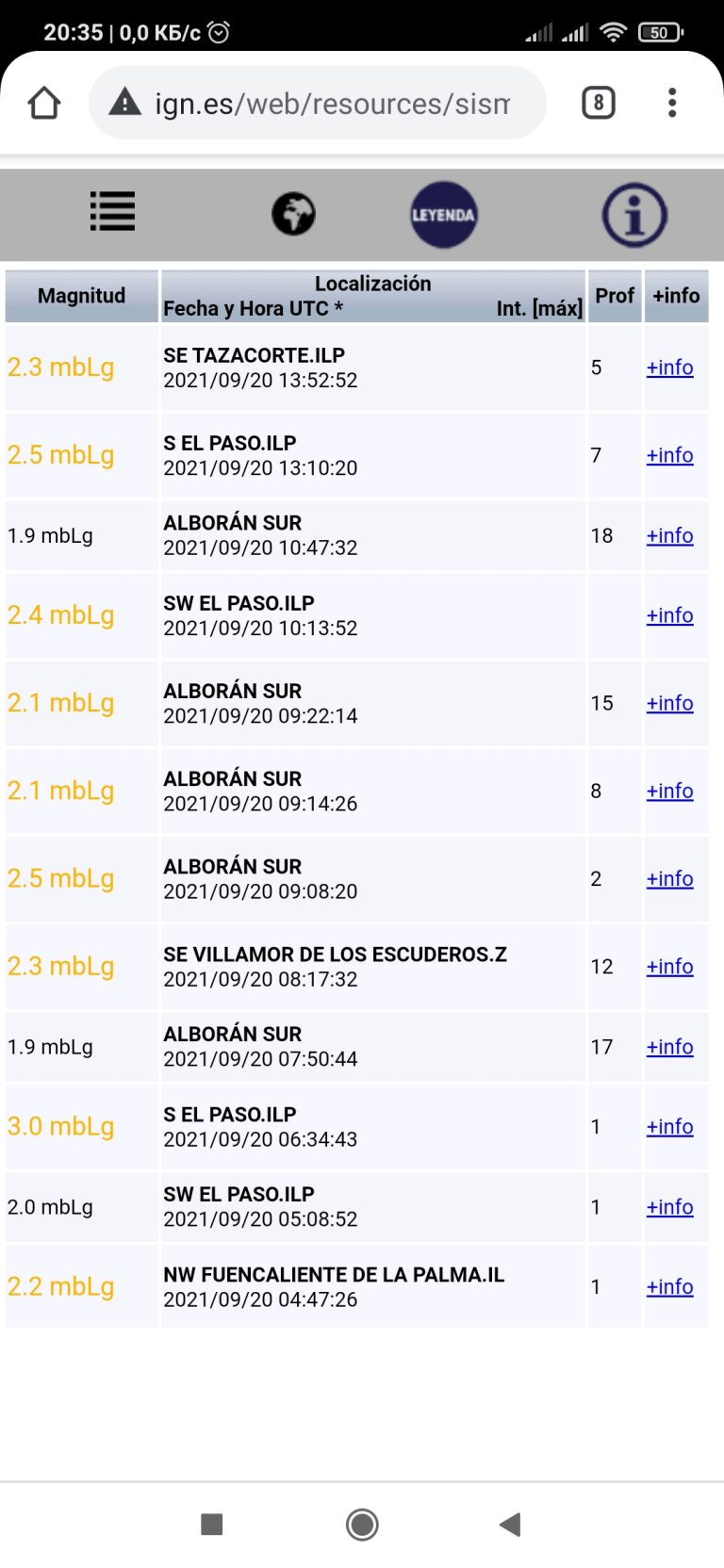Tap the ign.es address bar
724x1568 pixels.
tap(317, 103)
